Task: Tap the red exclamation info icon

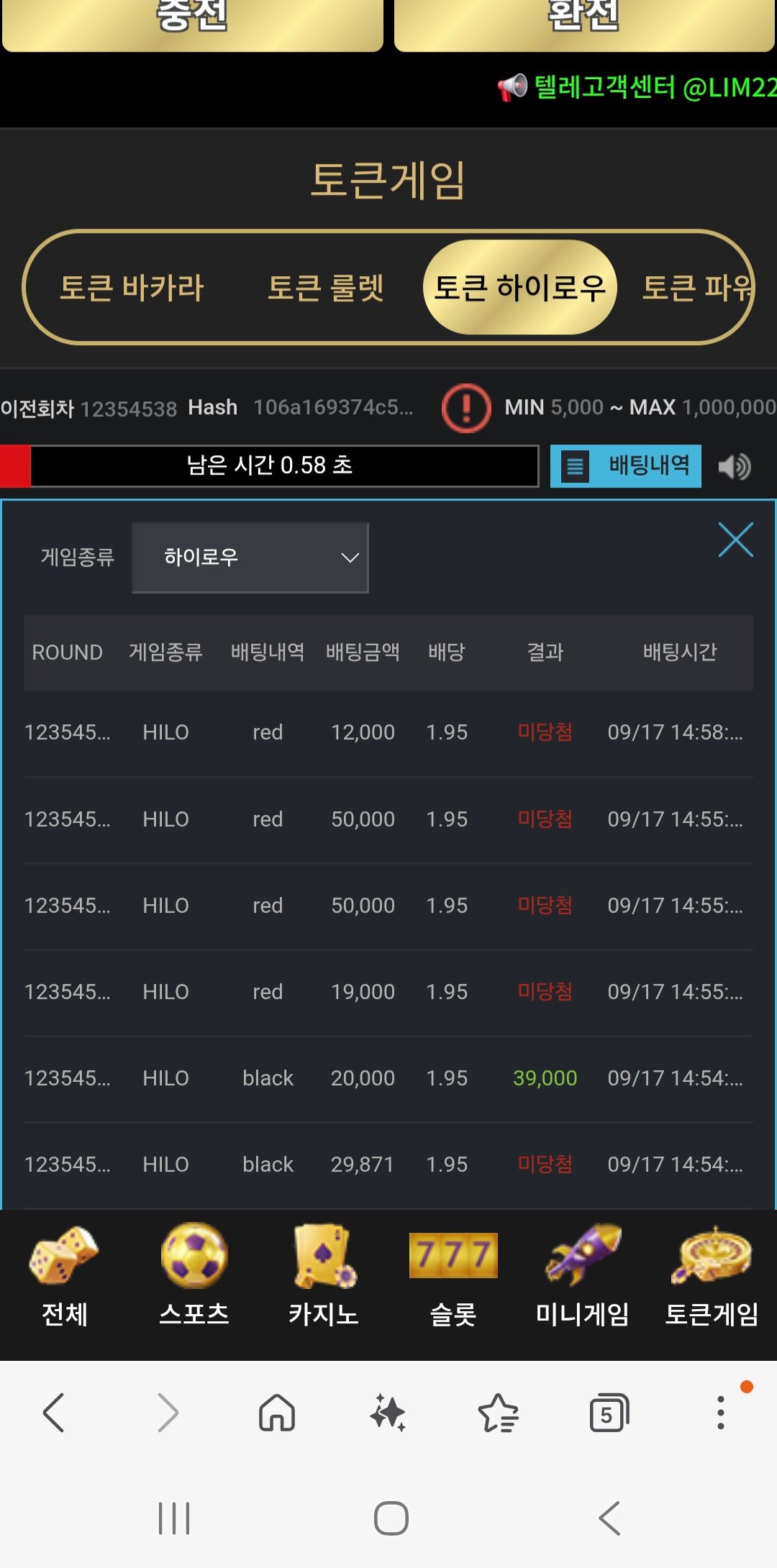Action: pyautogui.click(x=466, y=408)
